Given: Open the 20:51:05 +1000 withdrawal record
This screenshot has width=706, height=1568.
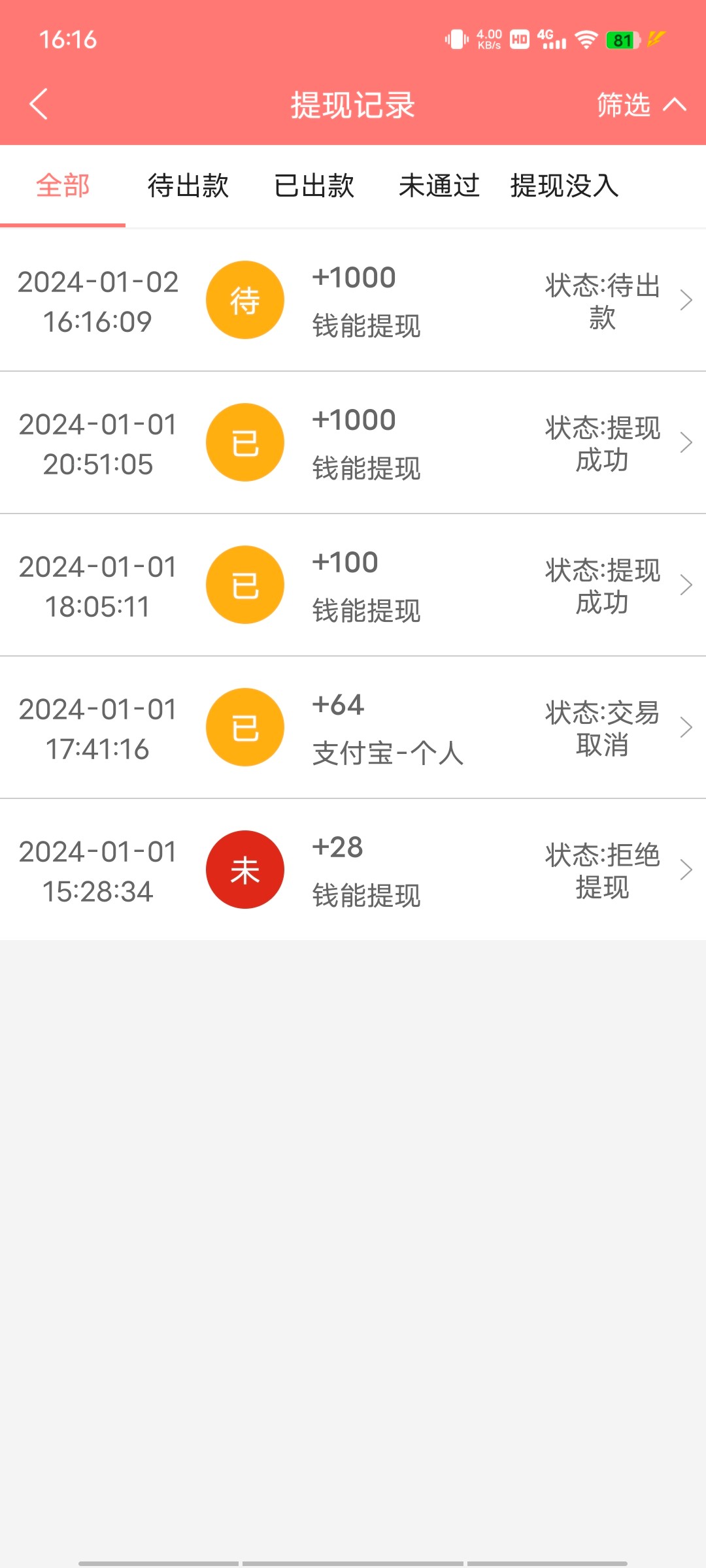Looking at the screenshot, I should point(353,443).
